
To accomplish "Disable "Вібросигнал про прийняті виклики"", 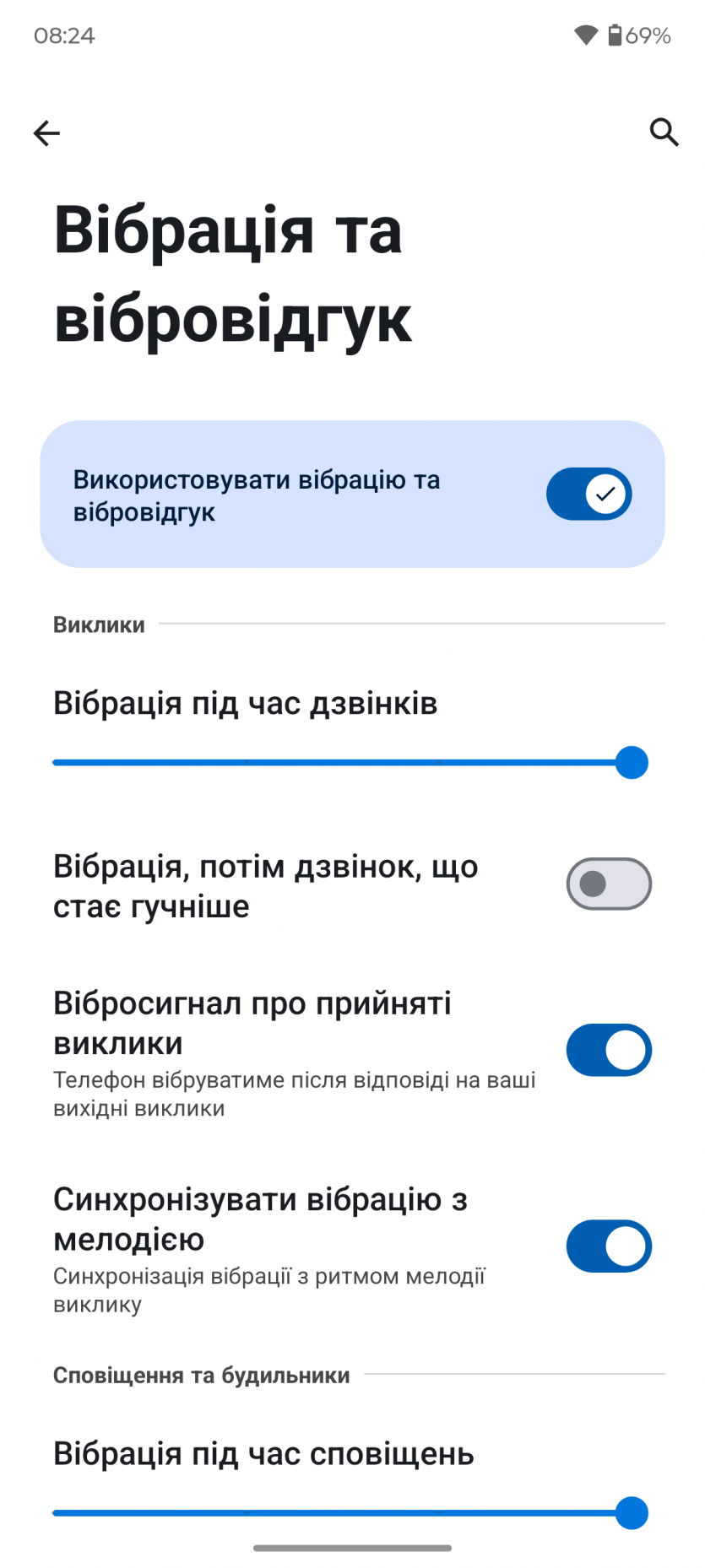I will click(x=608, y=1050).
